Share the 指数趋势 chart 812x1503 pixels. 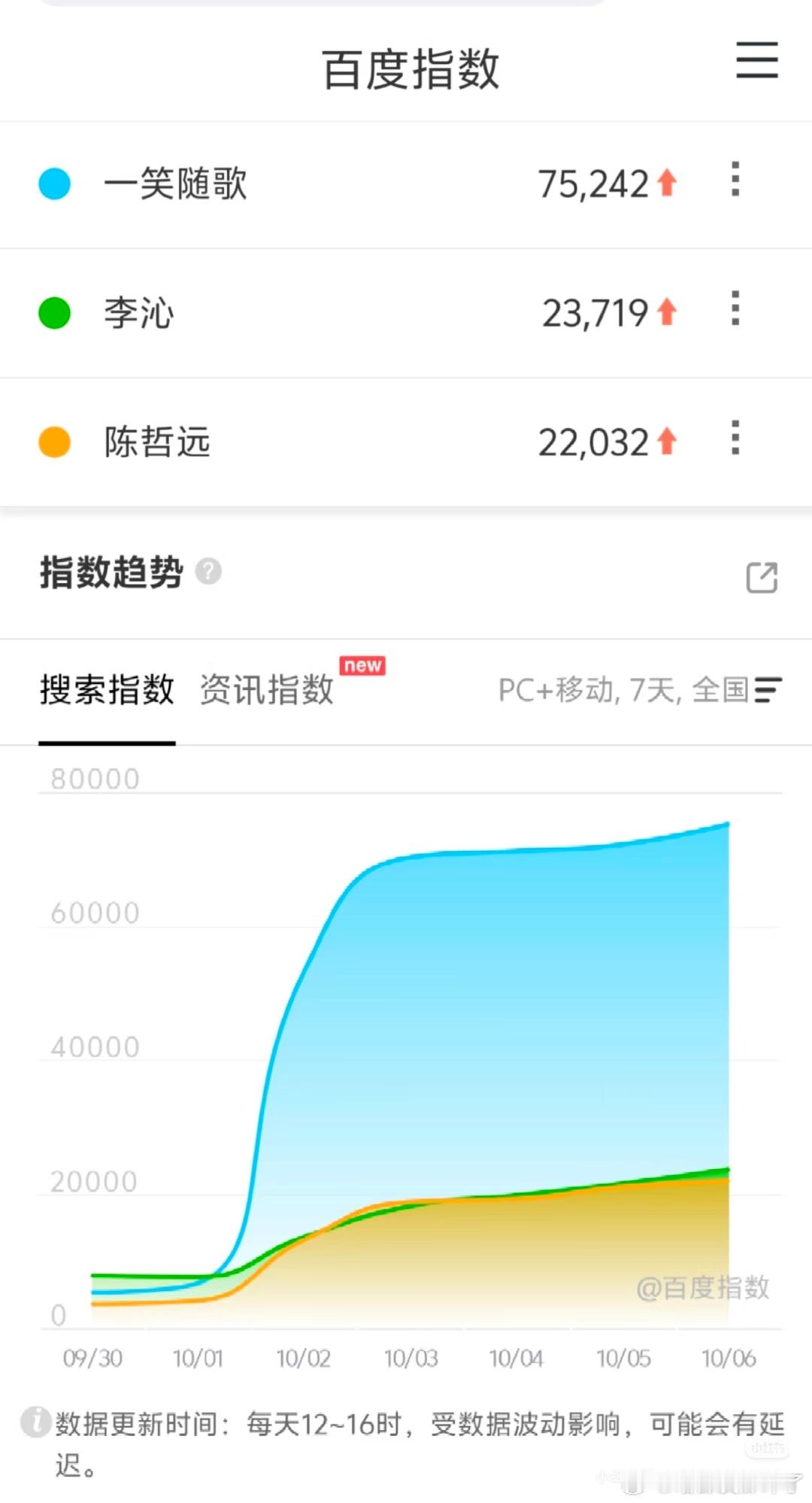[x=761, y=577]
